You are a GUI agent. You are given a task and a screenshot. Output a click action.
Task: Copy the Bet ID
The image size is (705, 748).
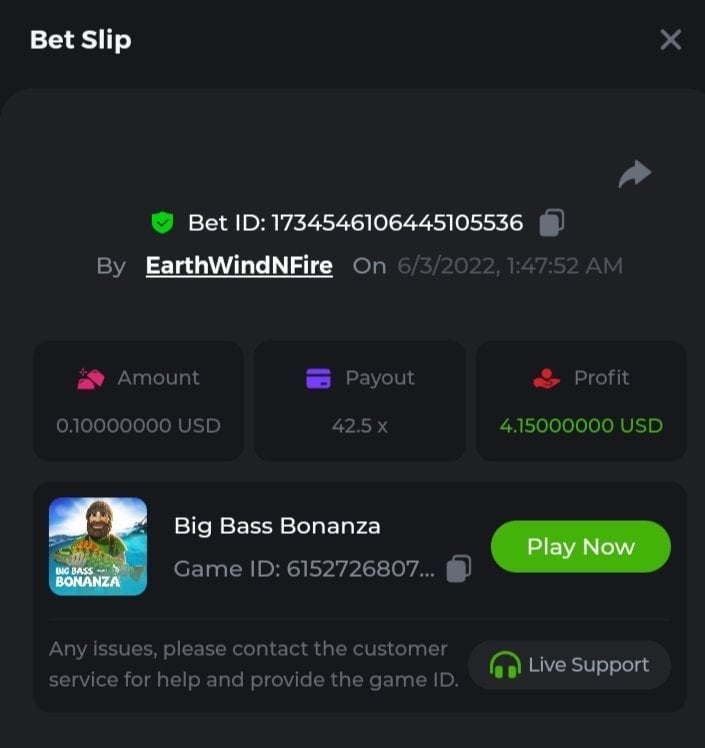pos(552,222)
